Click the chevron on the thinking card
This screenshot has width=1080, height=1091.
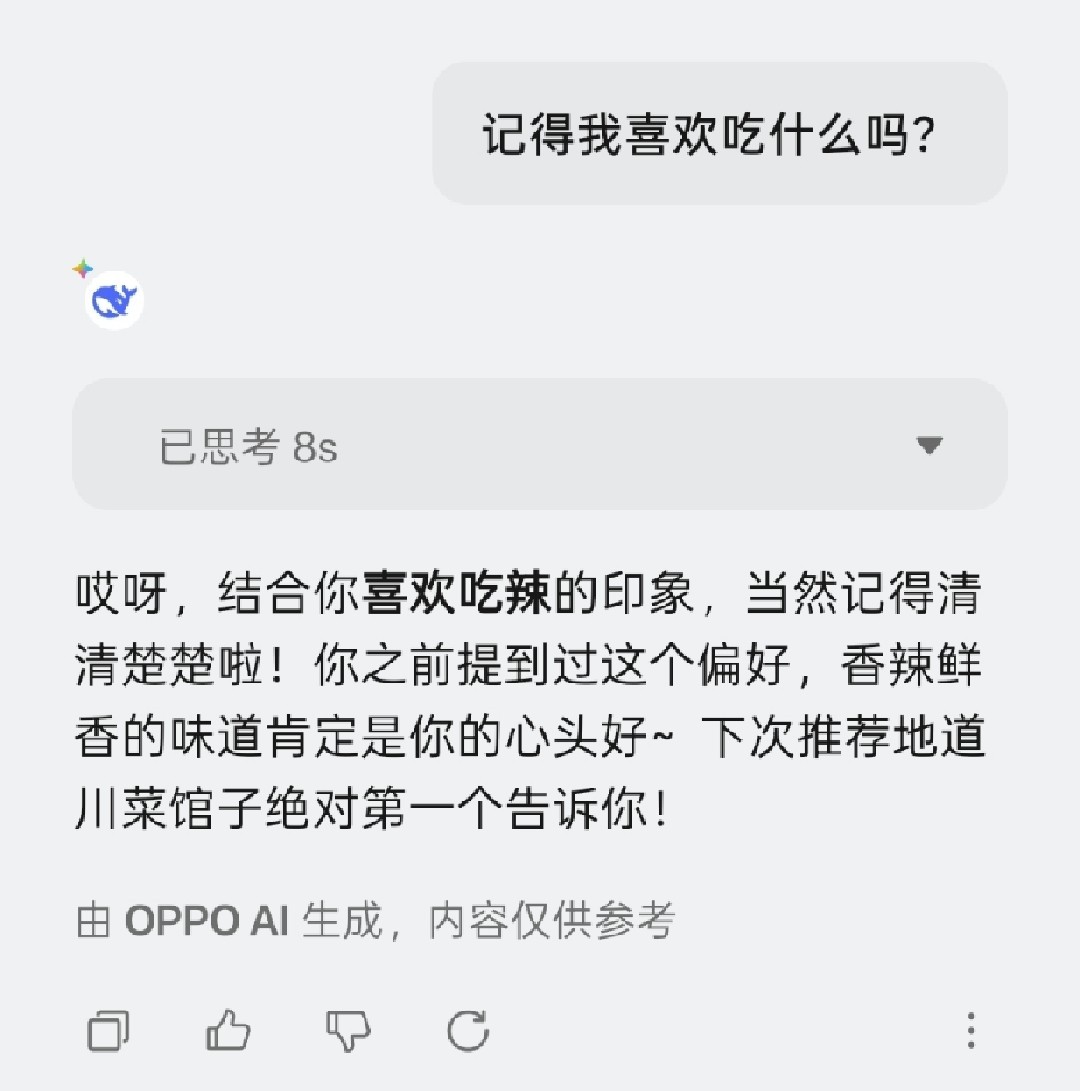pyautogui.click(x=929, y=446)
